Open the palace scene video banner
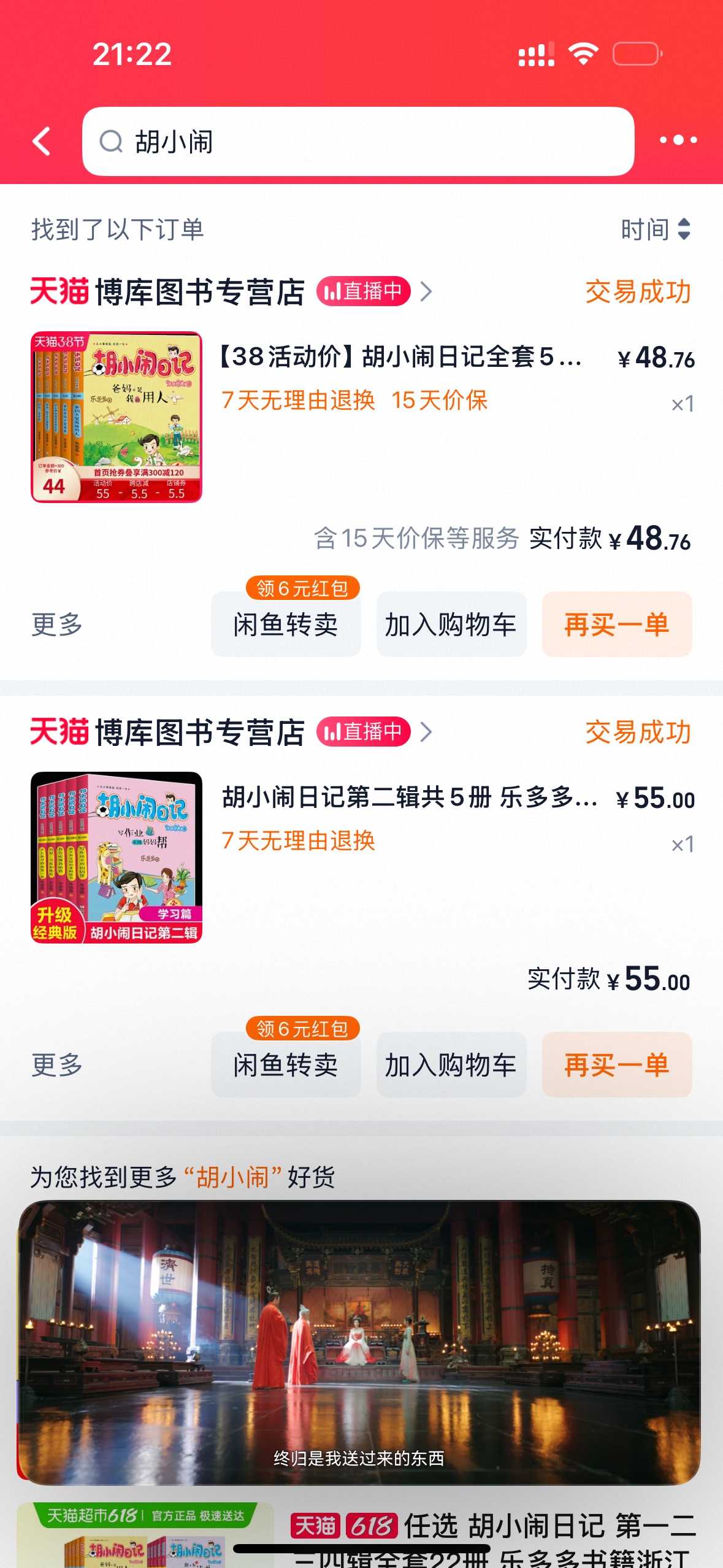723x1568 pixels. click(x=359, y=1342)
